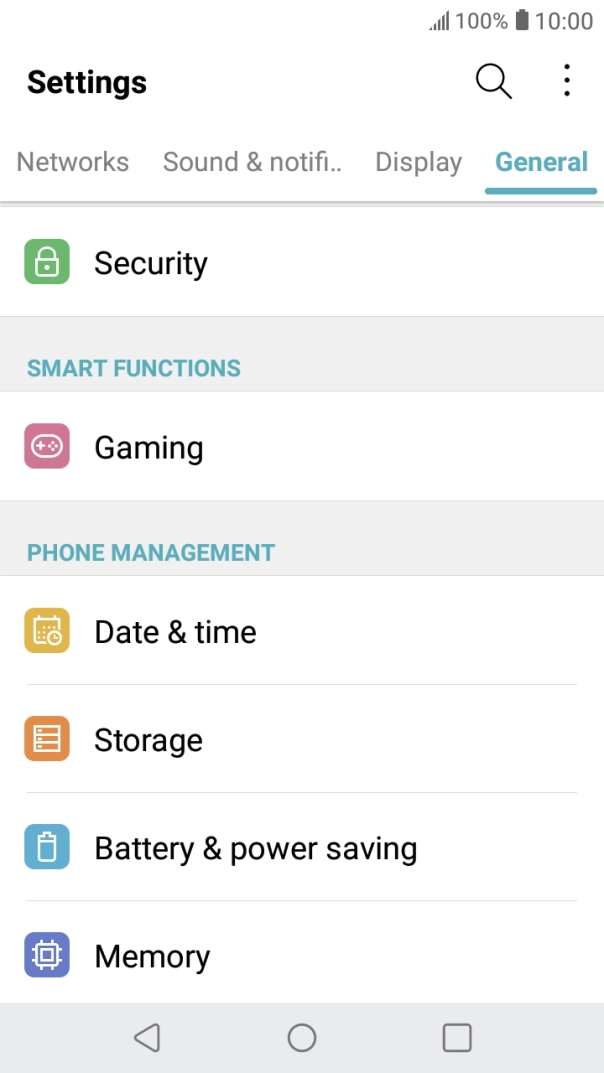Open Security settings
This screenshot has height=1073, width=604.
[300, 263]
